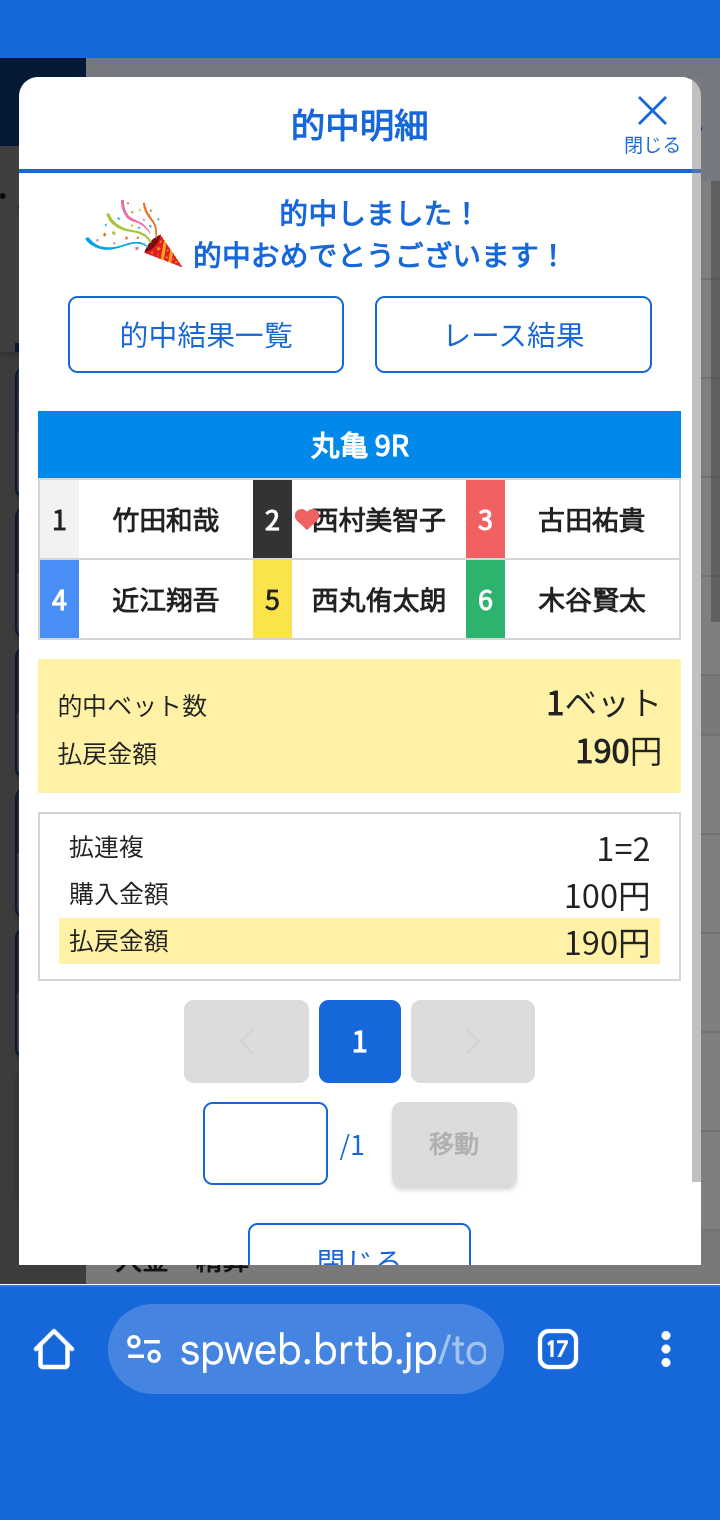This screenshot has width=720, height=1520.
Task: Go to the next page arrow
Action: (473, 1041)
